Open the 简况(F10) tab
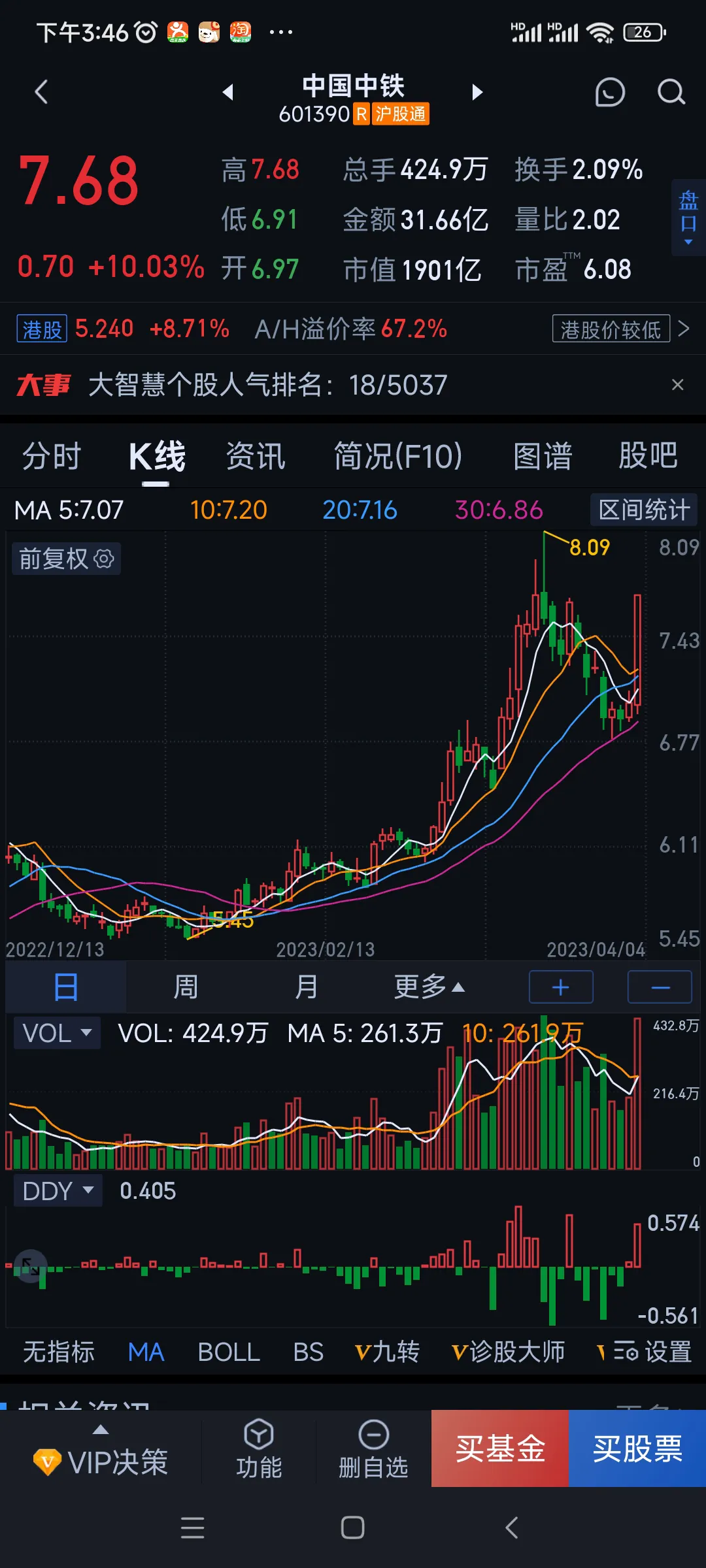 398,456
